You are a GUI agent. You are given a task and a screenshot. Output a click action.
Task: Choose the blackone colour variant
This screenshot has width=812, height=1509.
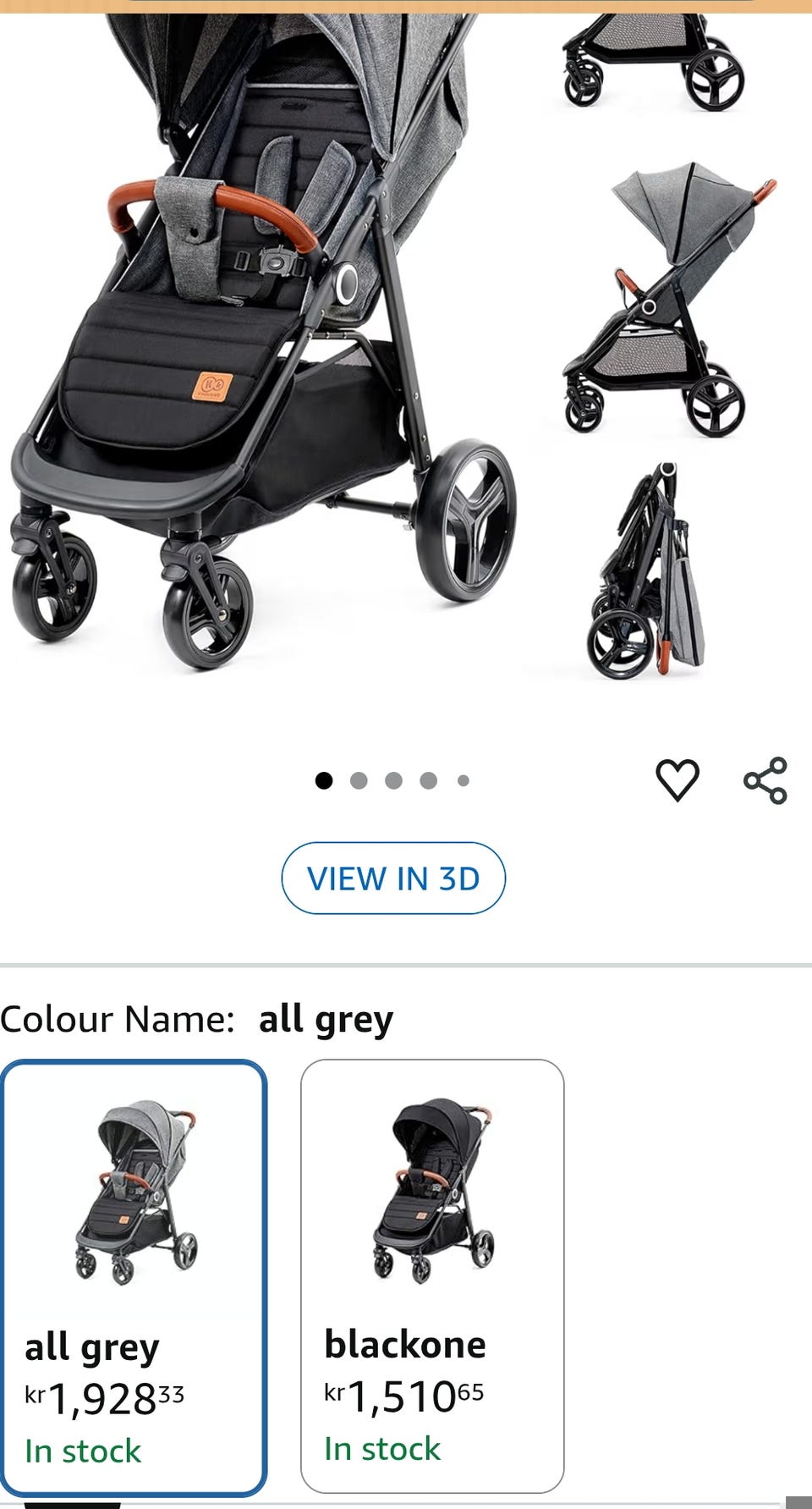point(432,1277)
